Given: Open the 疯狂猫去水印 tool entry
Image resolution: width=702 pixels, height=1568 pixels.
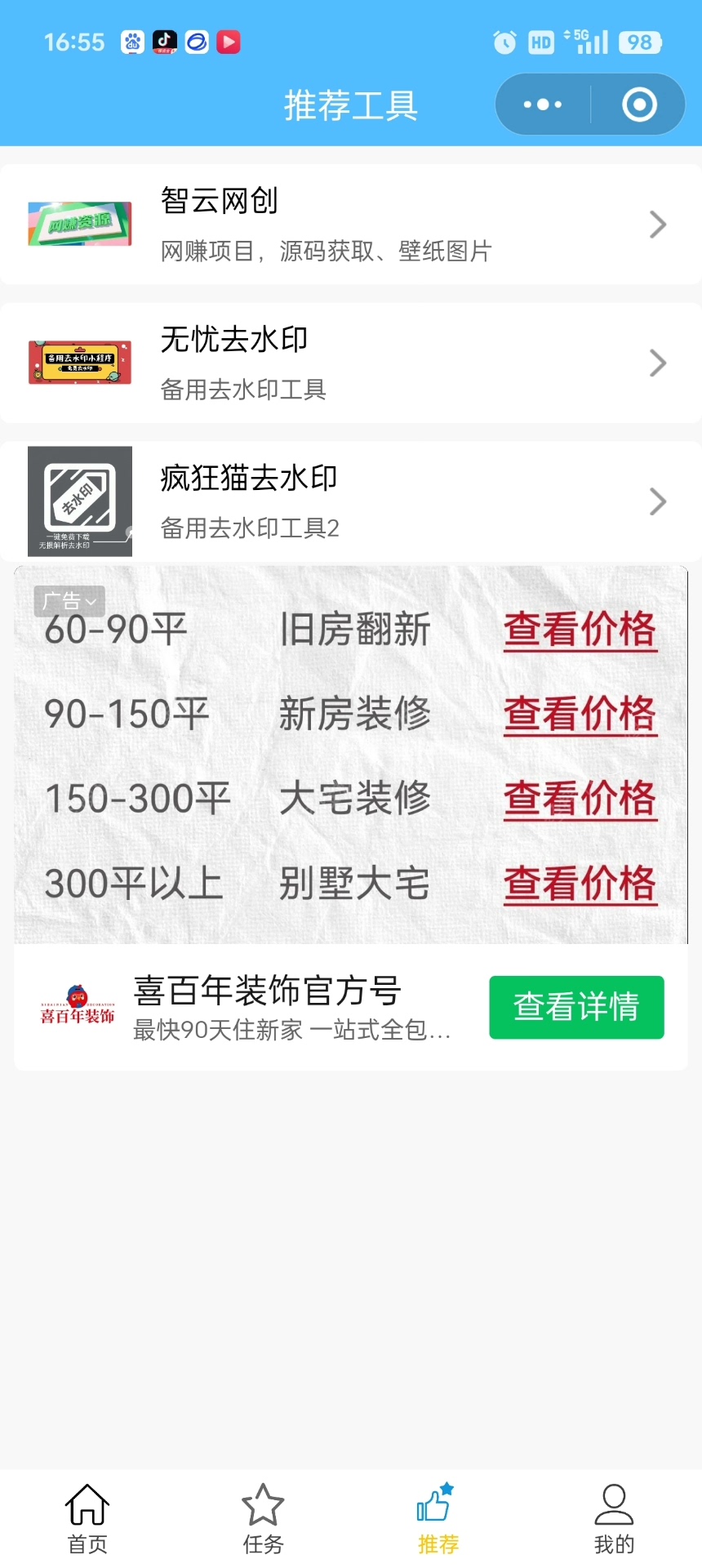Looking at the screenshot, I should coord(351,501).
